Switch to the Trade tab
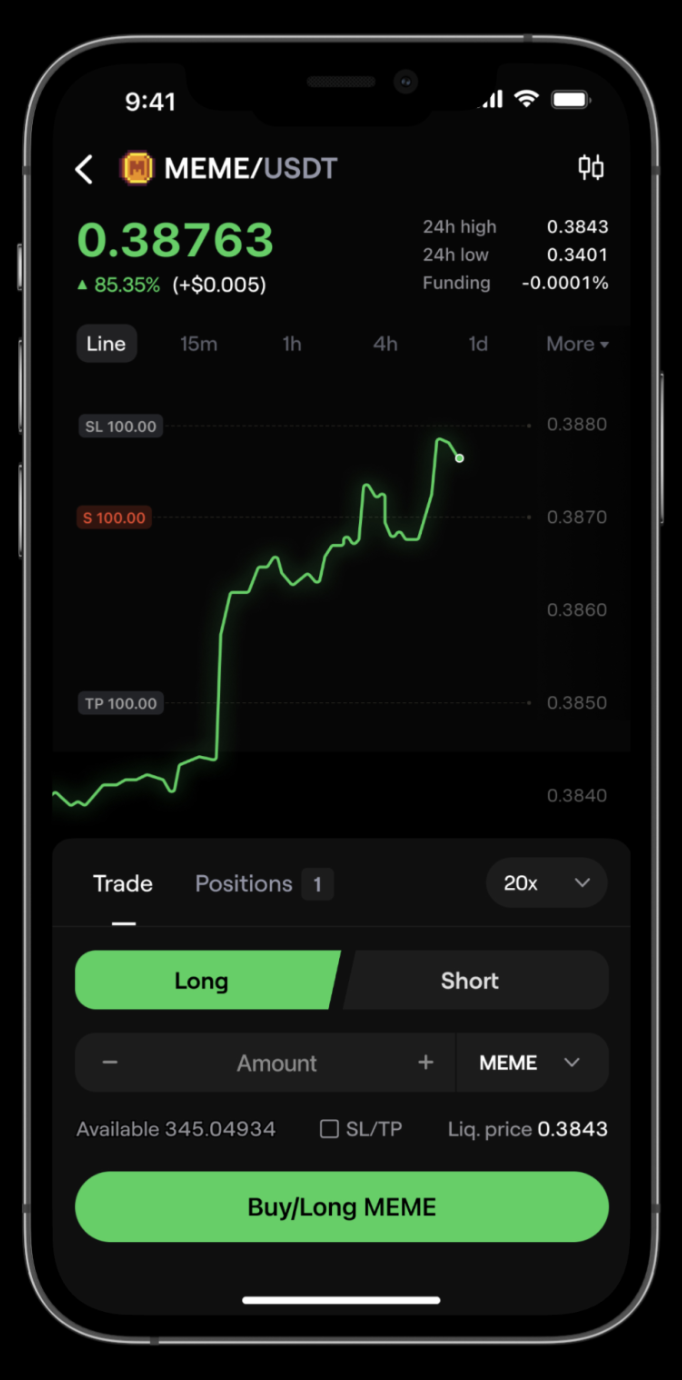 coord(123,884)
